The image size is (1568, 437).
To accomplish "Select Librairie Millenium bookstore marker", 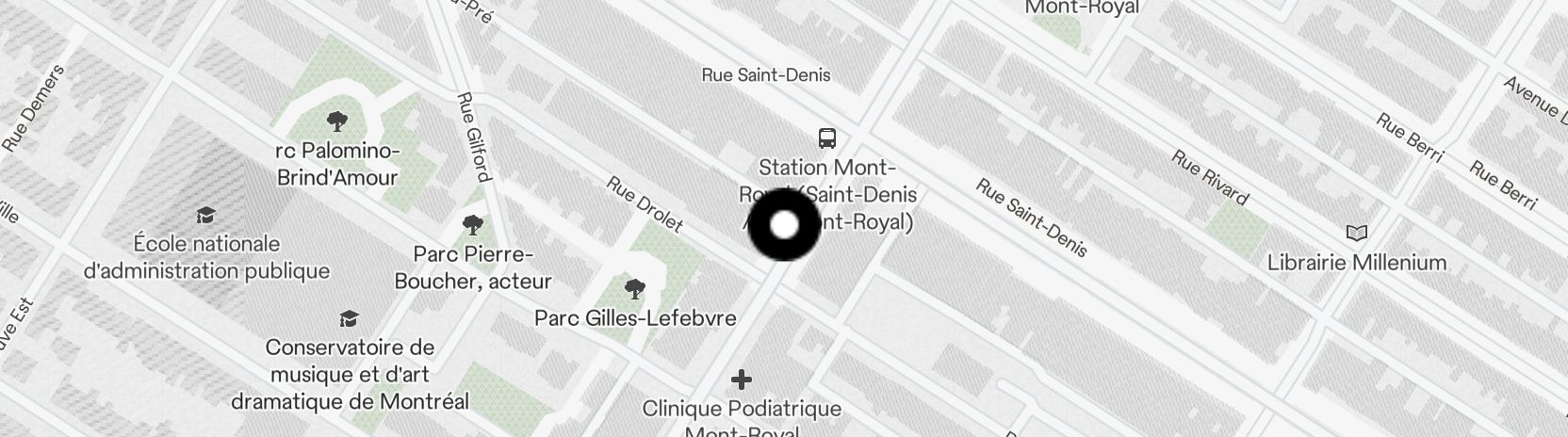I will [1356, 233].
